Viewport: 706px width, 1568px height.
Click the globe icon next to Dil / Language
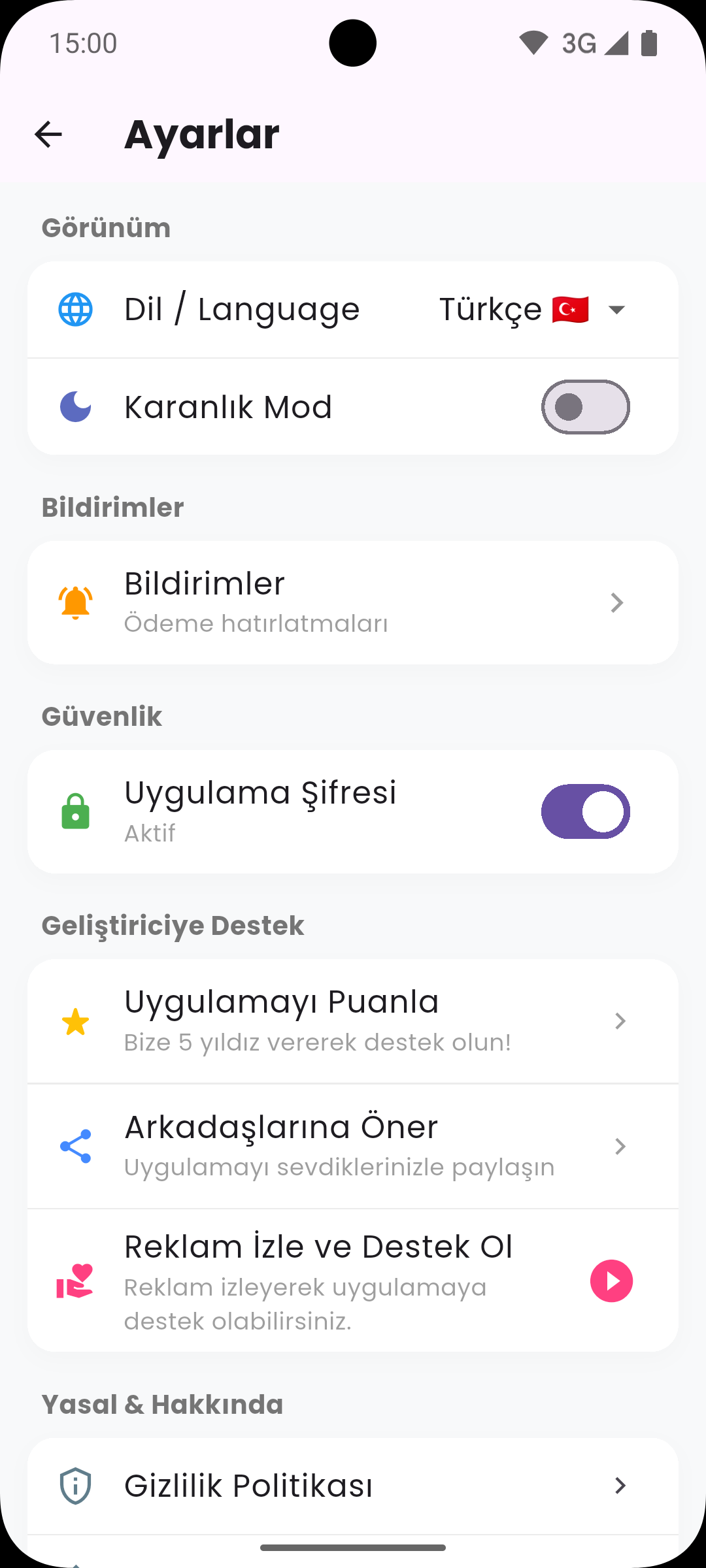tap(75, 309)
